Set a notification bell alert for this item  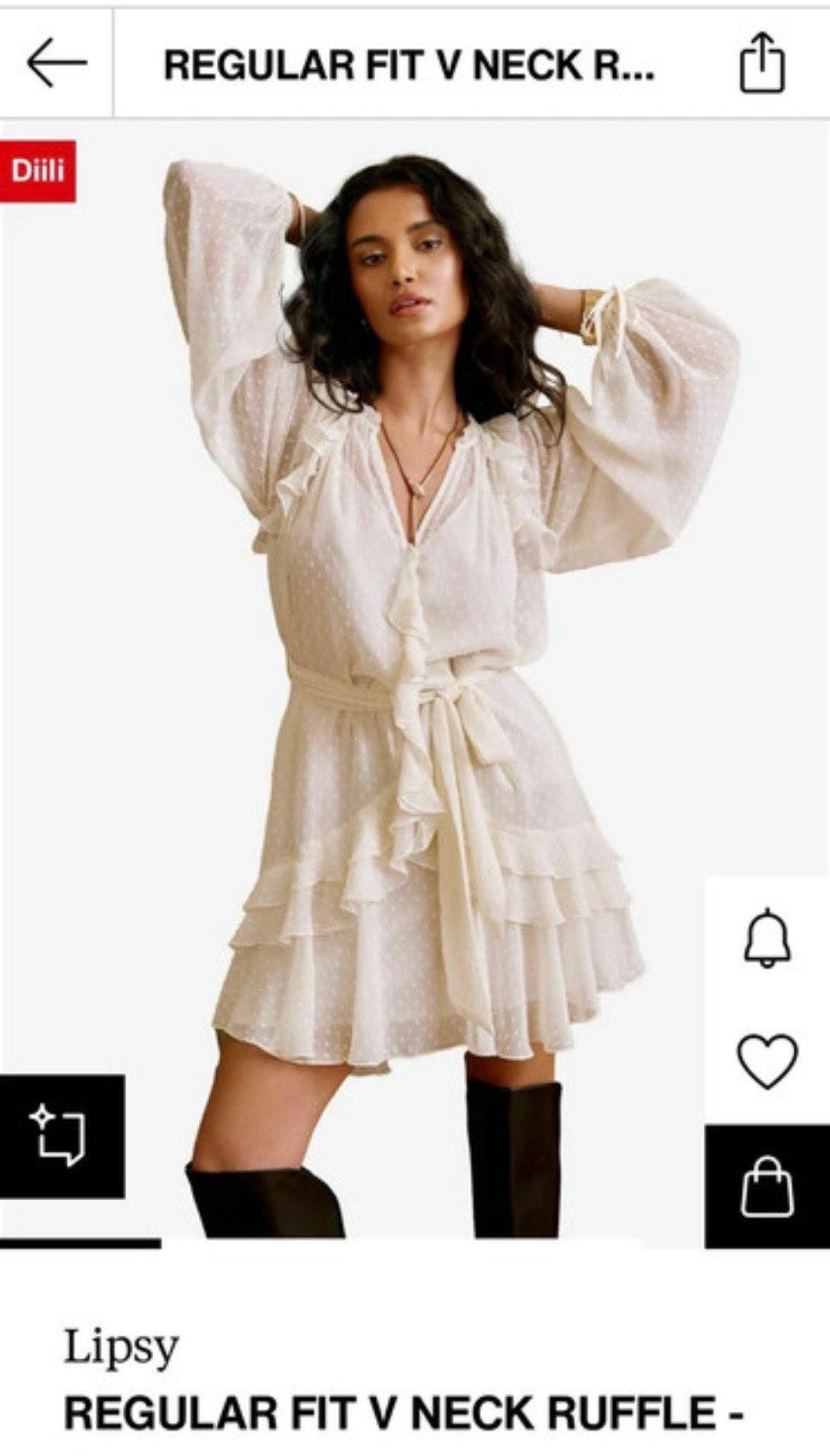tap(767, 938)
